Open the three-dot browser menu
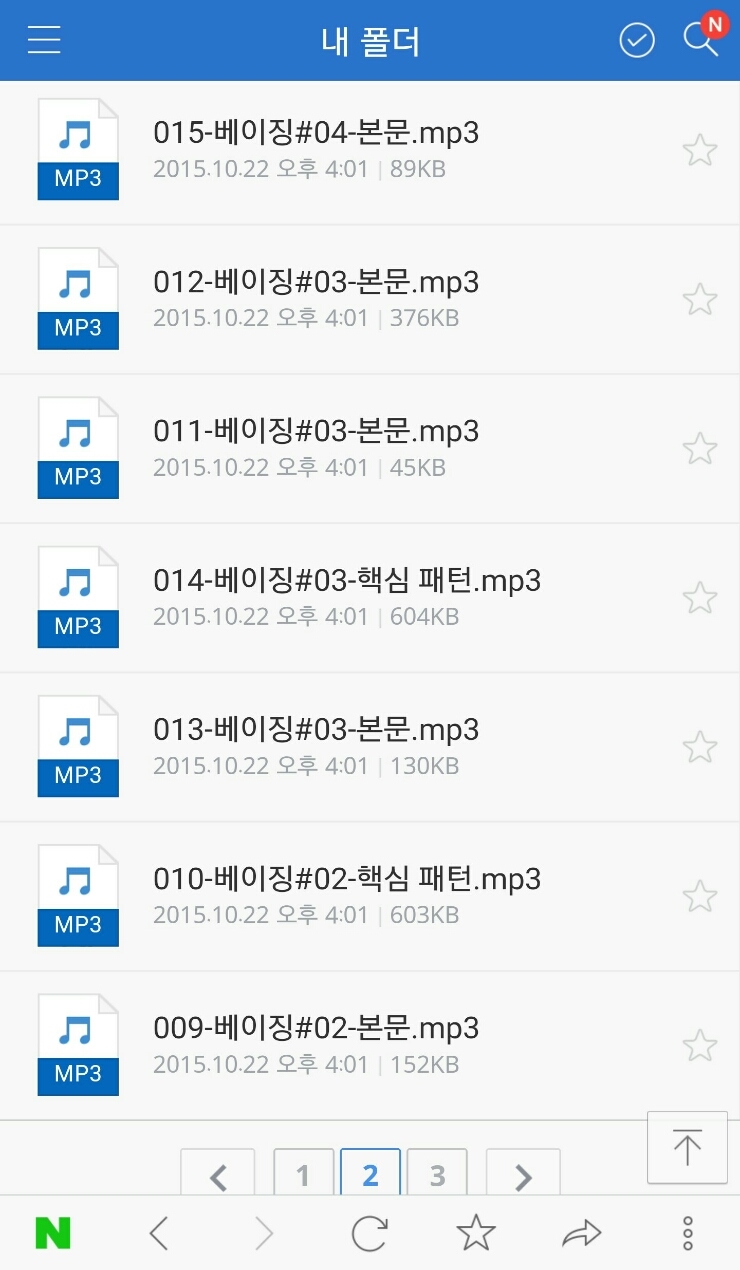The height and width of the screenshot is (1270, 740). point(688,1233)
